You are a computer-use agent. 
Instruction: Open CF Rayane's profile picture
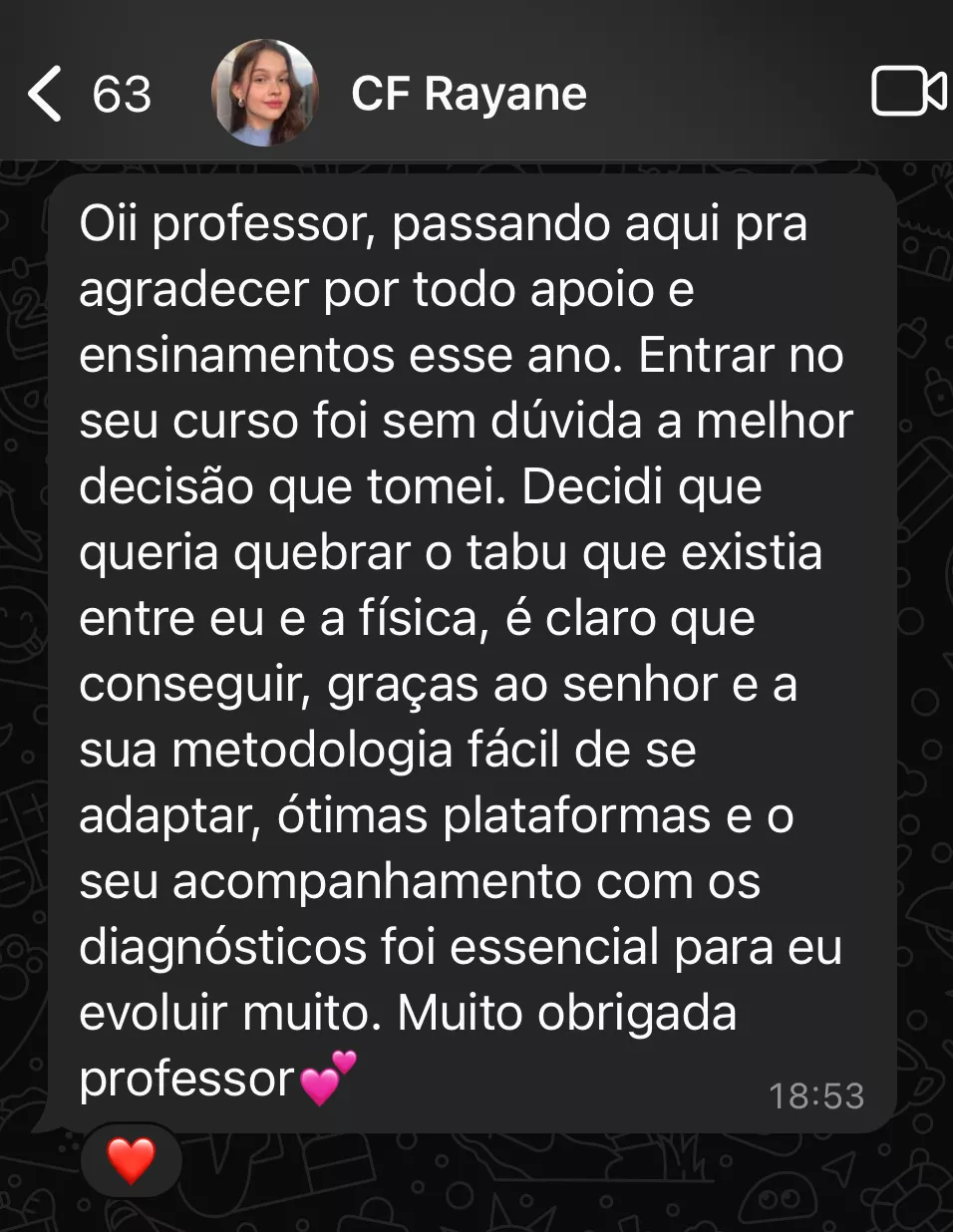(x=265, y=94)
